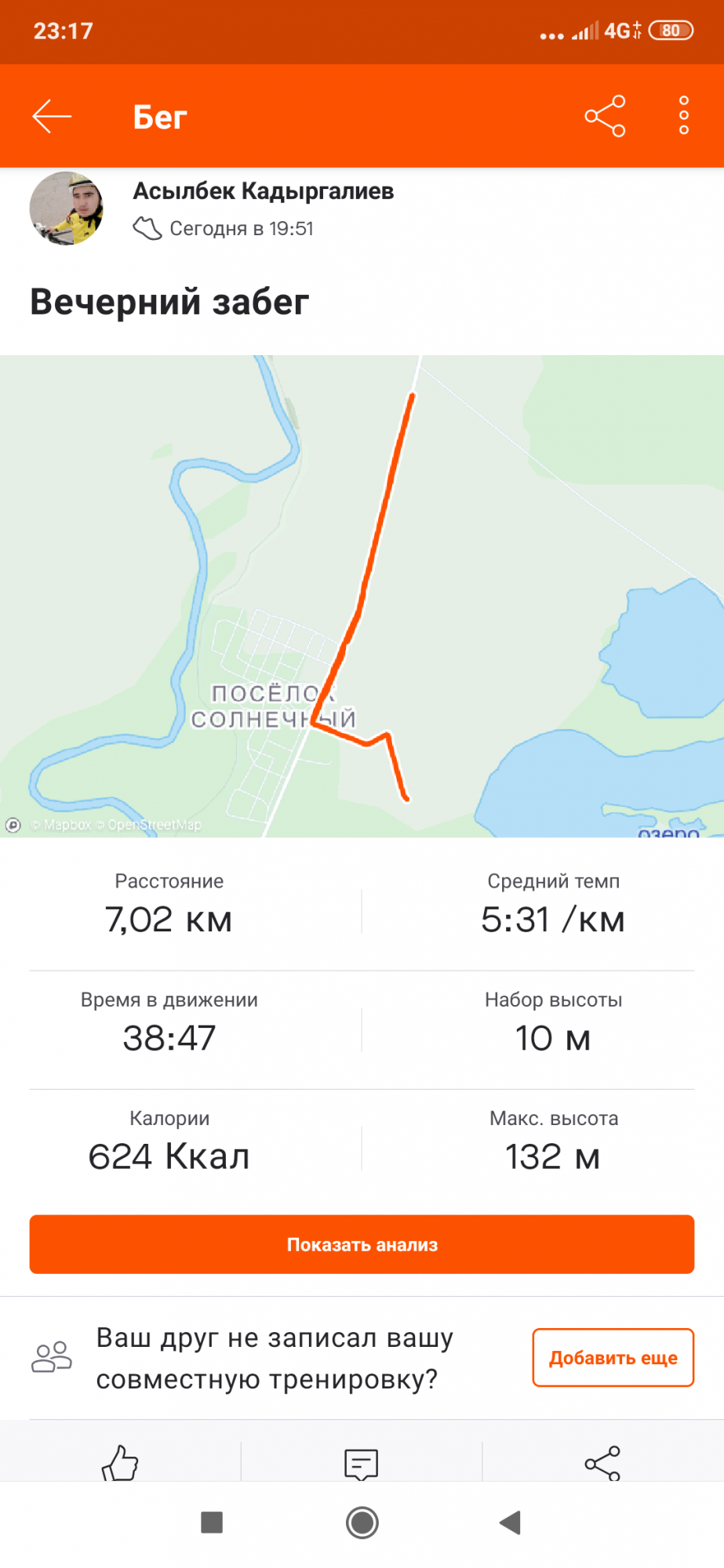Image resolution: width=724 pixels, height=1568 pixels.
Task: Share this run from the app bar
Action: [605, 116]
